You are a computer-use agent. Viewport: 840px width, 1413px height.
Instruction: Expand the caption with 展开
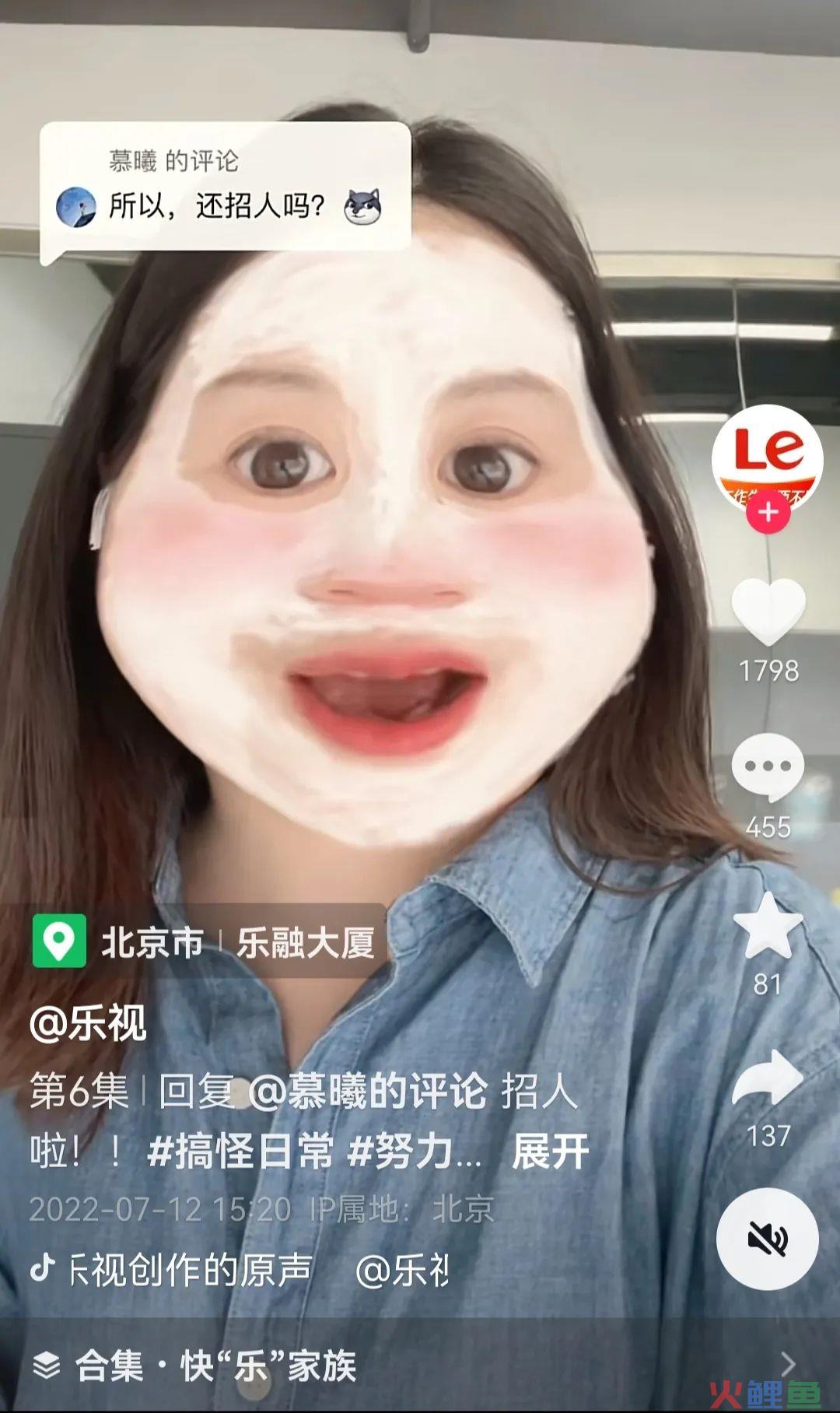(550, 1152)
